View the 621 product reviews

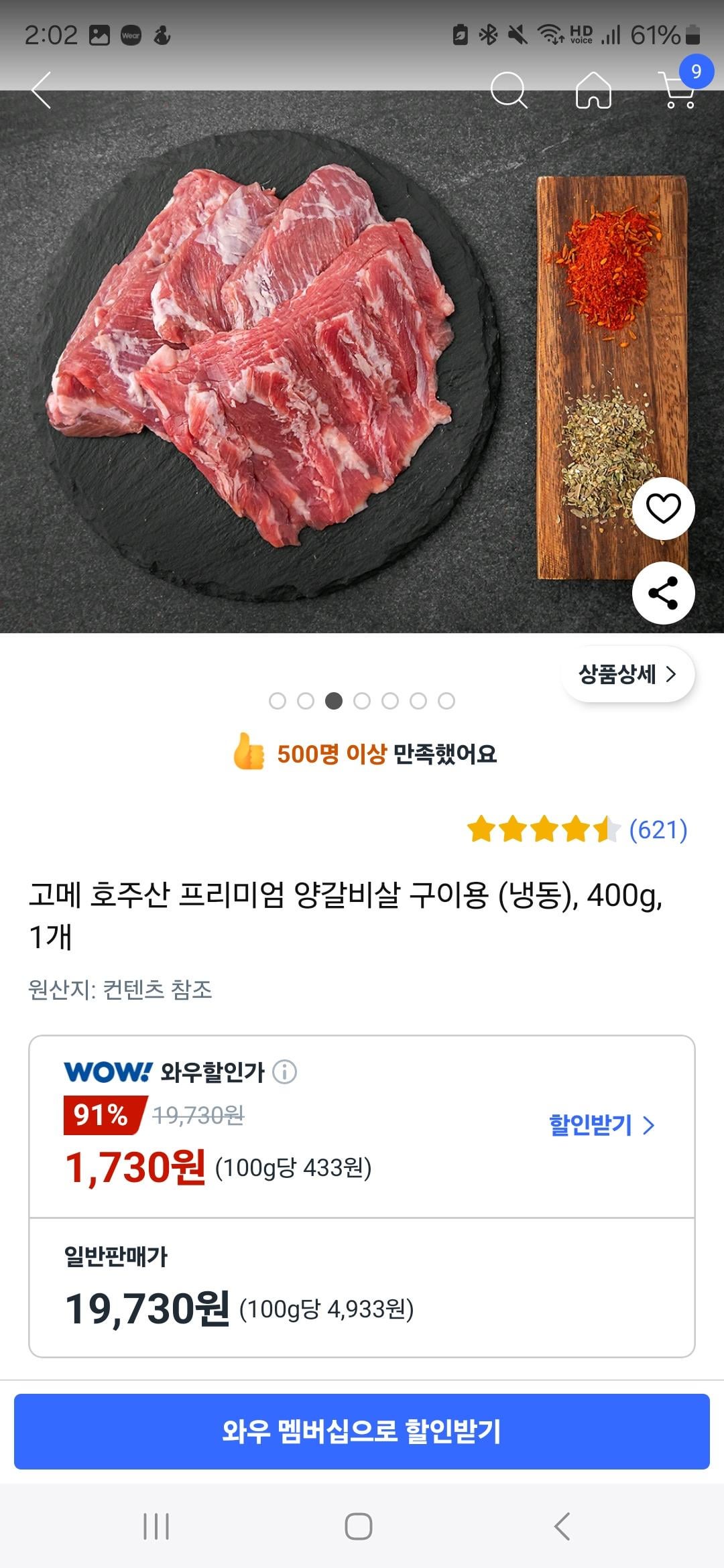(x=658, y=830)
